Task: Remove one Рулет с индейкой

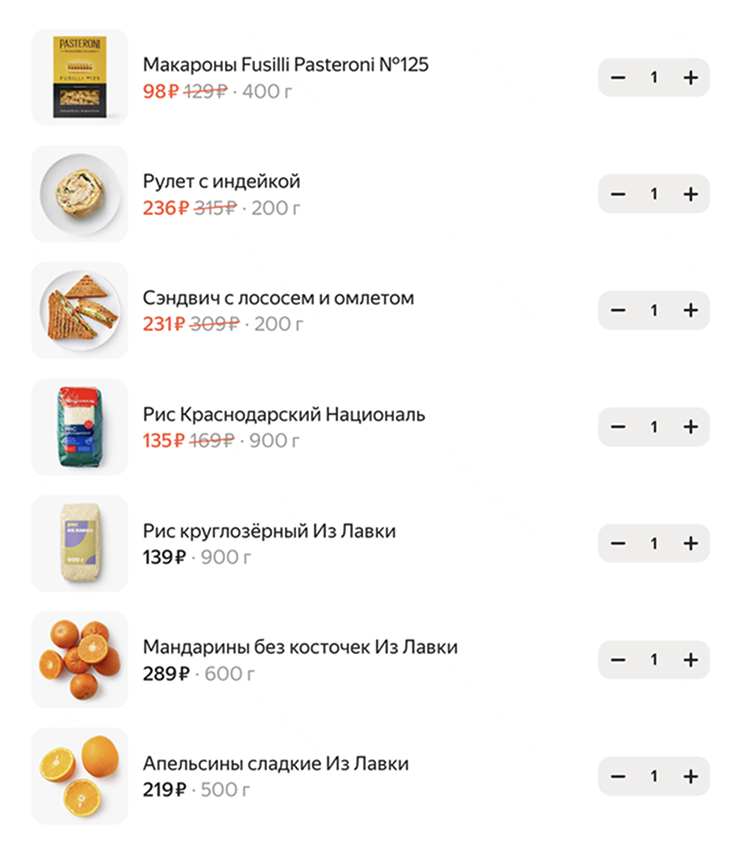Action: pos(618,194)
